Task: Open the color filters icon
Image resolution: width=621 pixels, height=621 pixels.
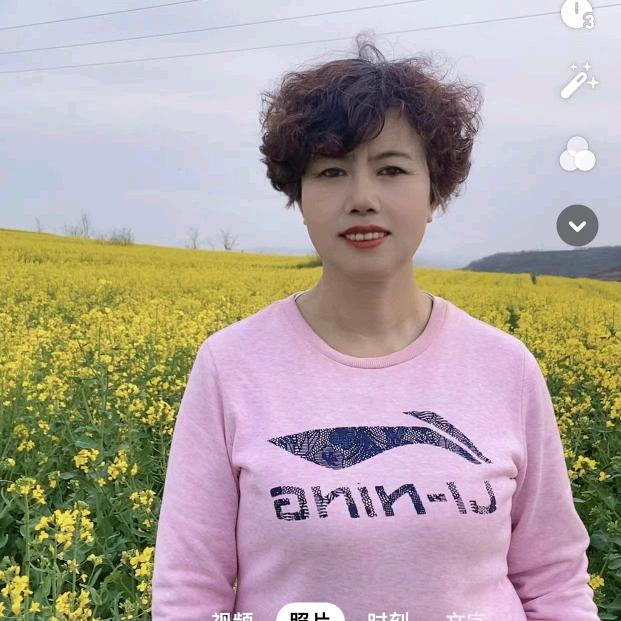Action: (x=577, y=154)
